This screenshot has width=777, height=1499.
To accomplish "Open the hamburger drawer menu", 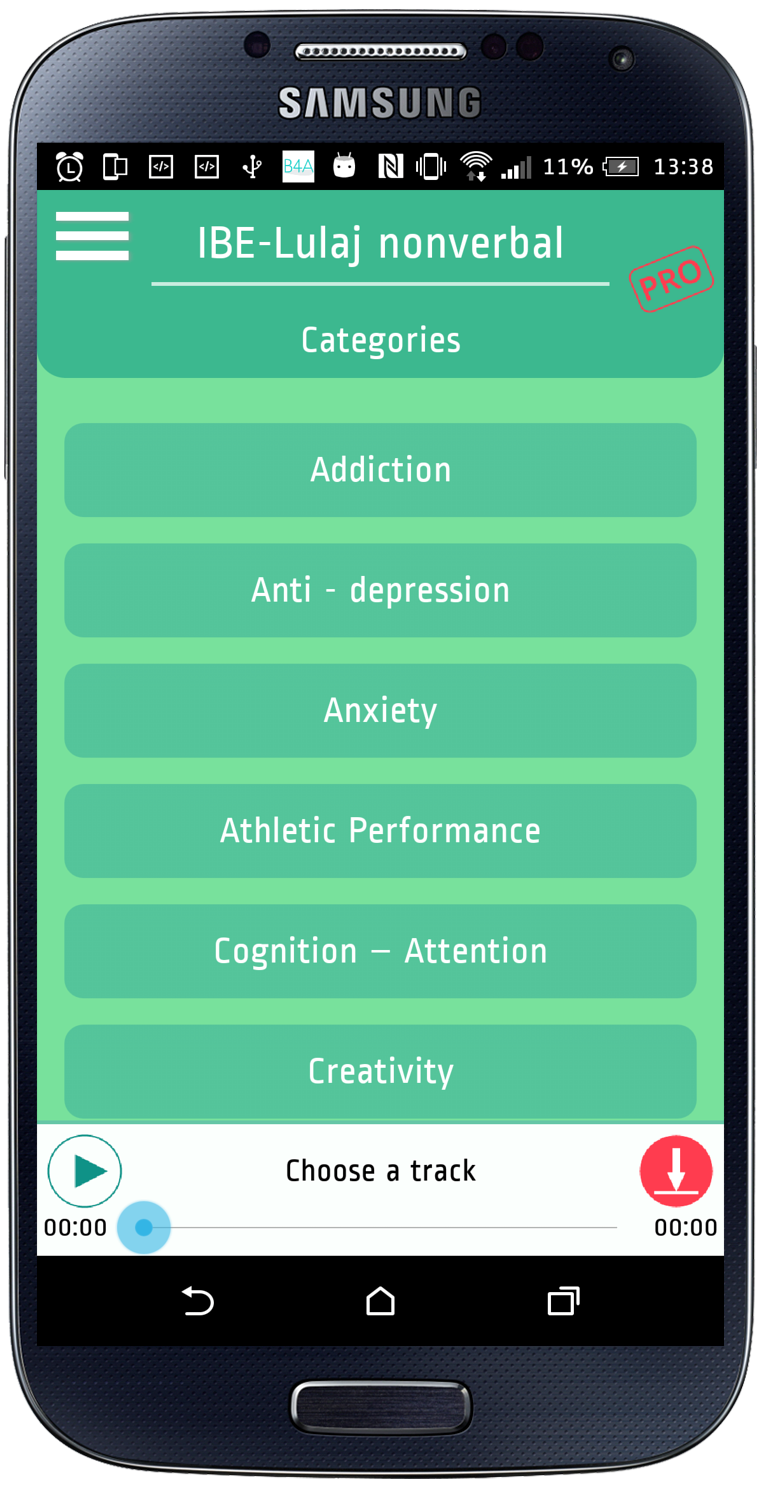I will 92,237.
